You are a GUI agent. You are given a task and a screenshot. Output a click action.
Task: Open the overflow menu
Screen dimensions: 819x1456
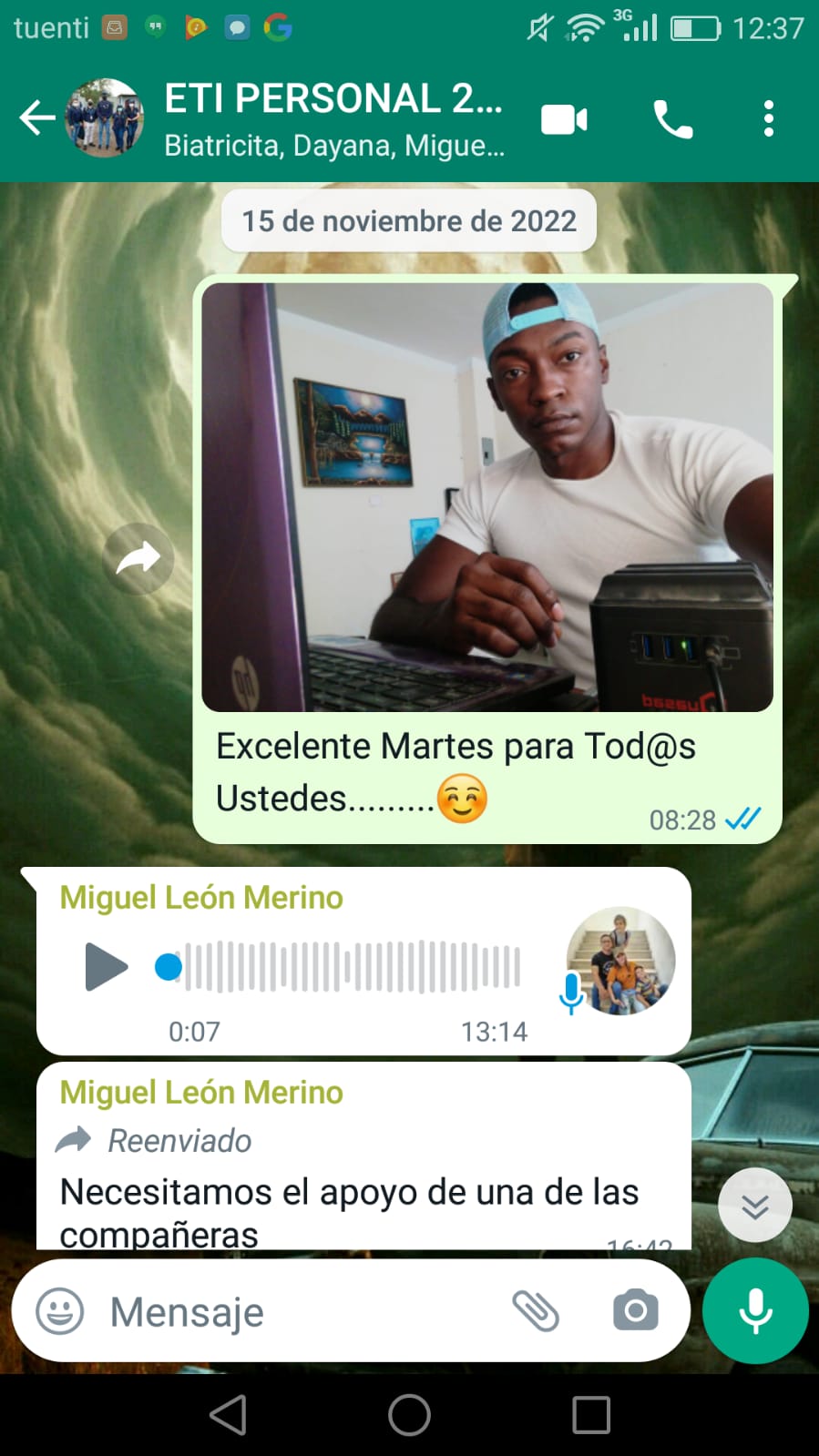click(x=768, y=119)
